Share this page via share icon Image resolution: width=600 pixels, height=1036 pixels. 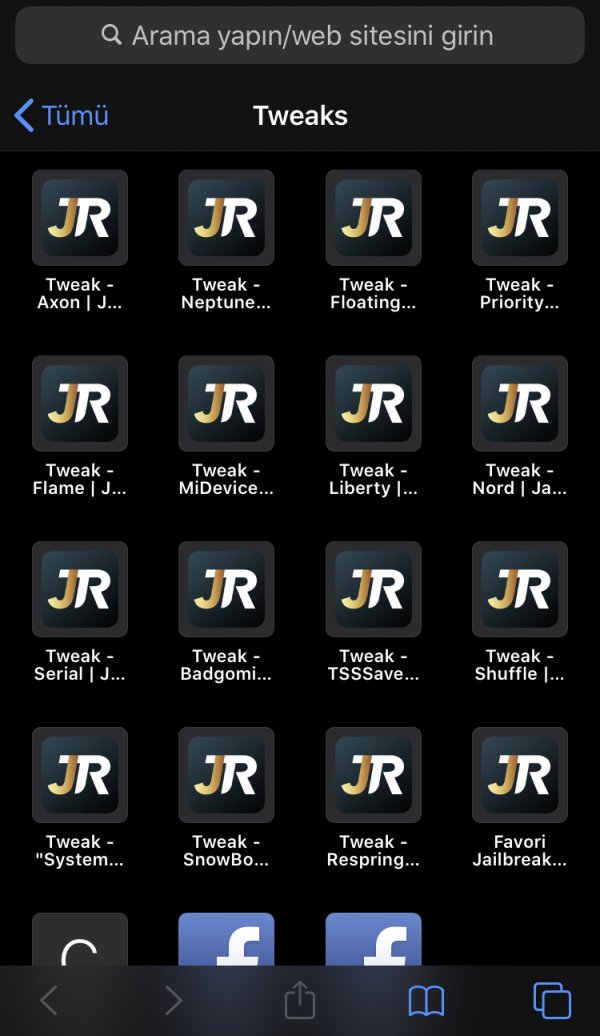click(300, 999)
